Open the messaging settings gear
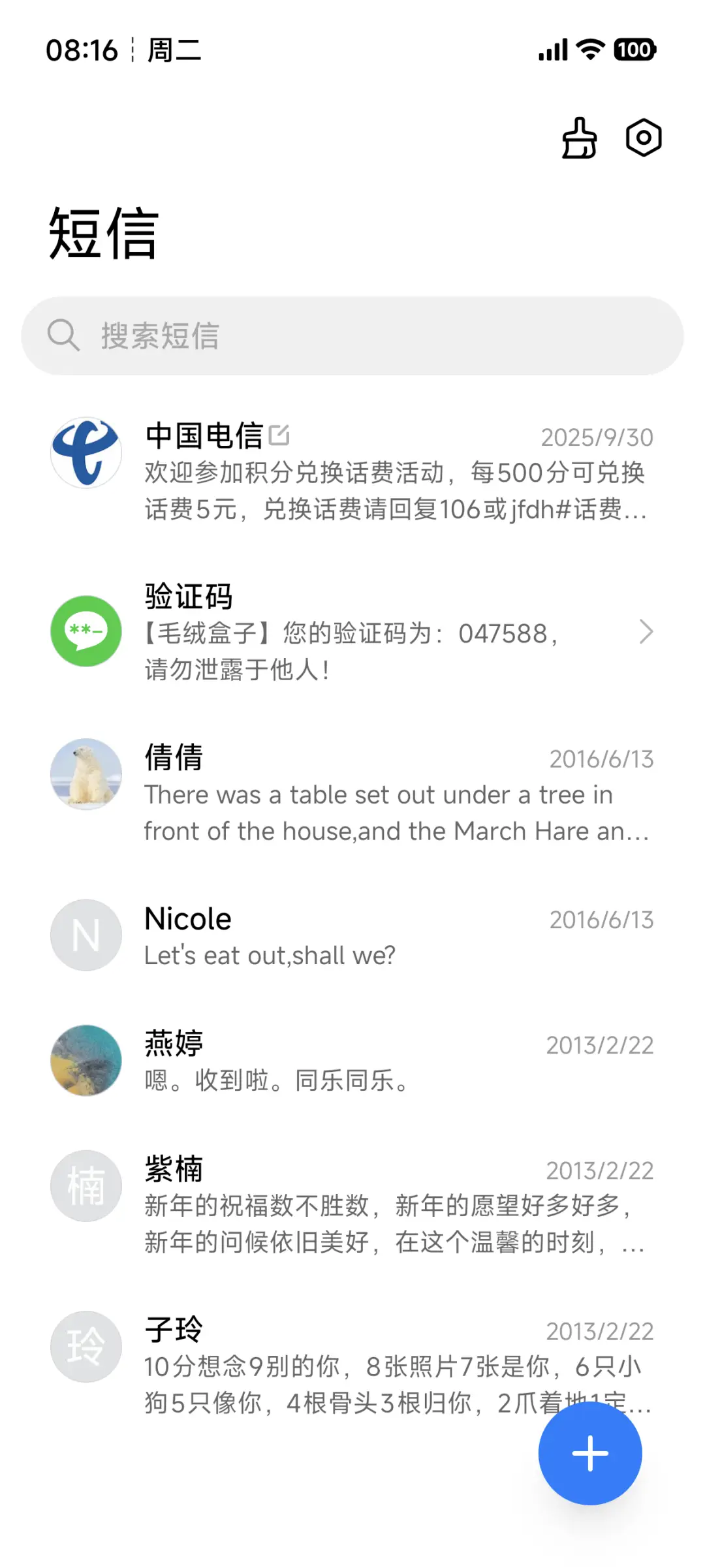Viewport: 705px width, 1568px height. (x=643, y=138)
